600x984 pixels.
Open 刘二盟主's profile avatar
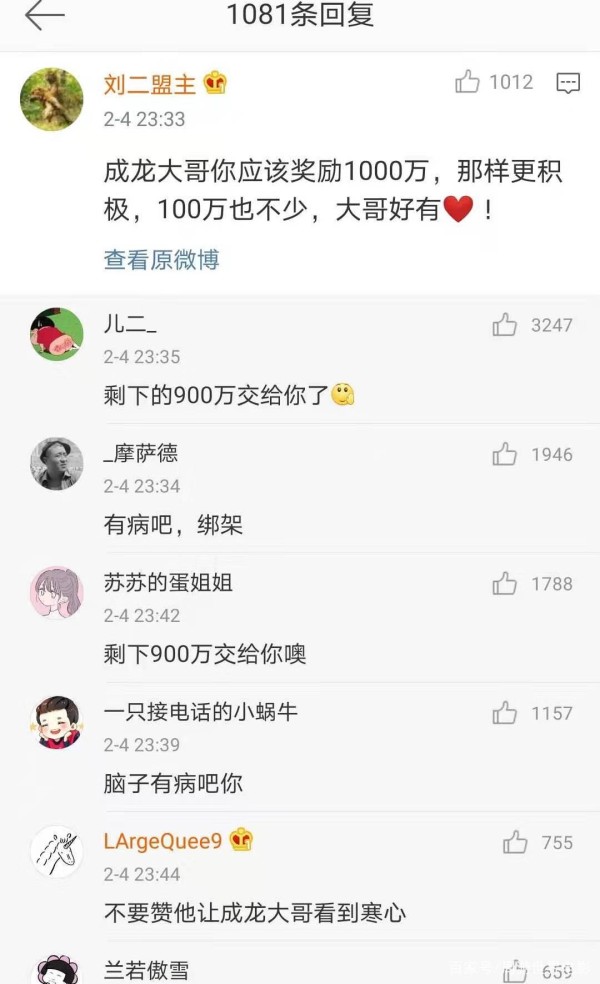tap(51, 99)
